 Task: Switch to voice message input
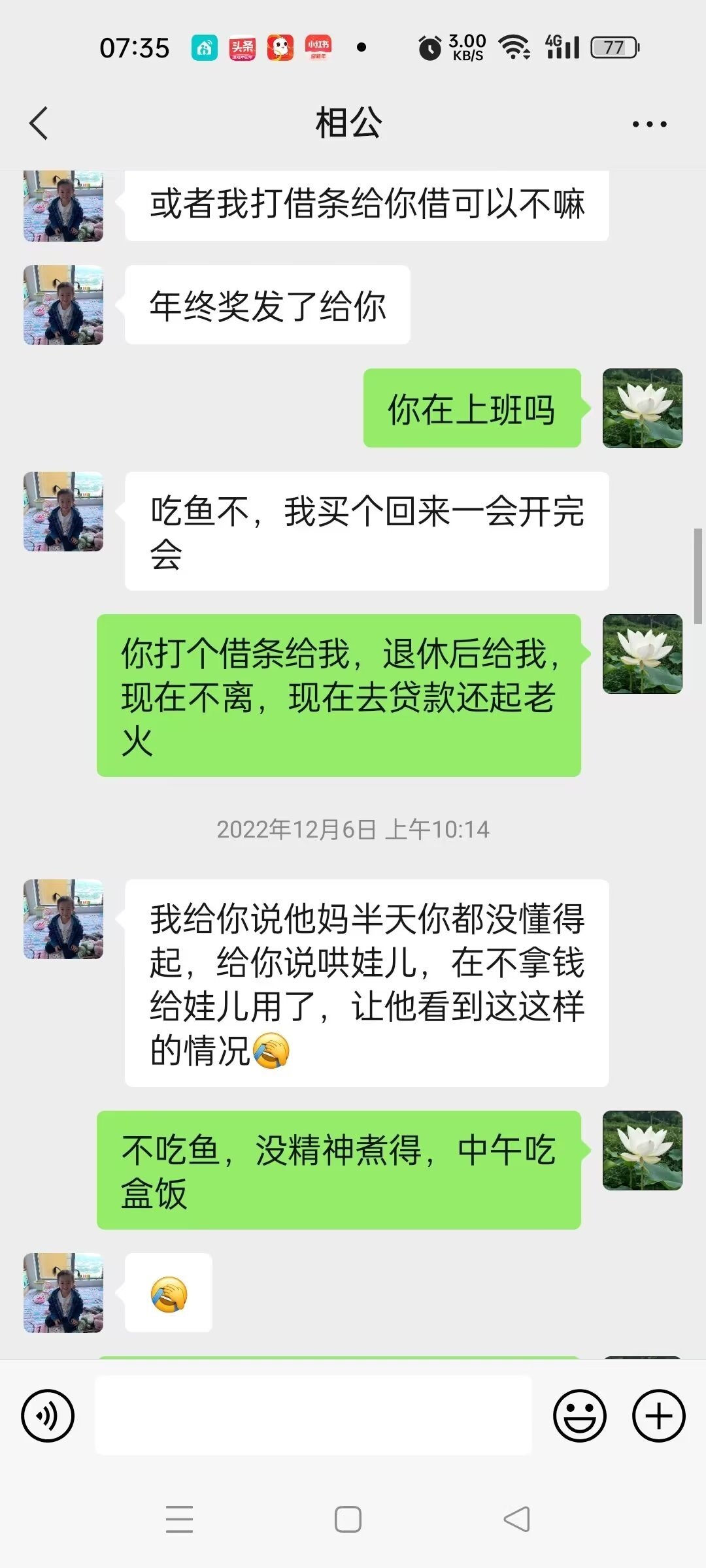pos(48,1416)
